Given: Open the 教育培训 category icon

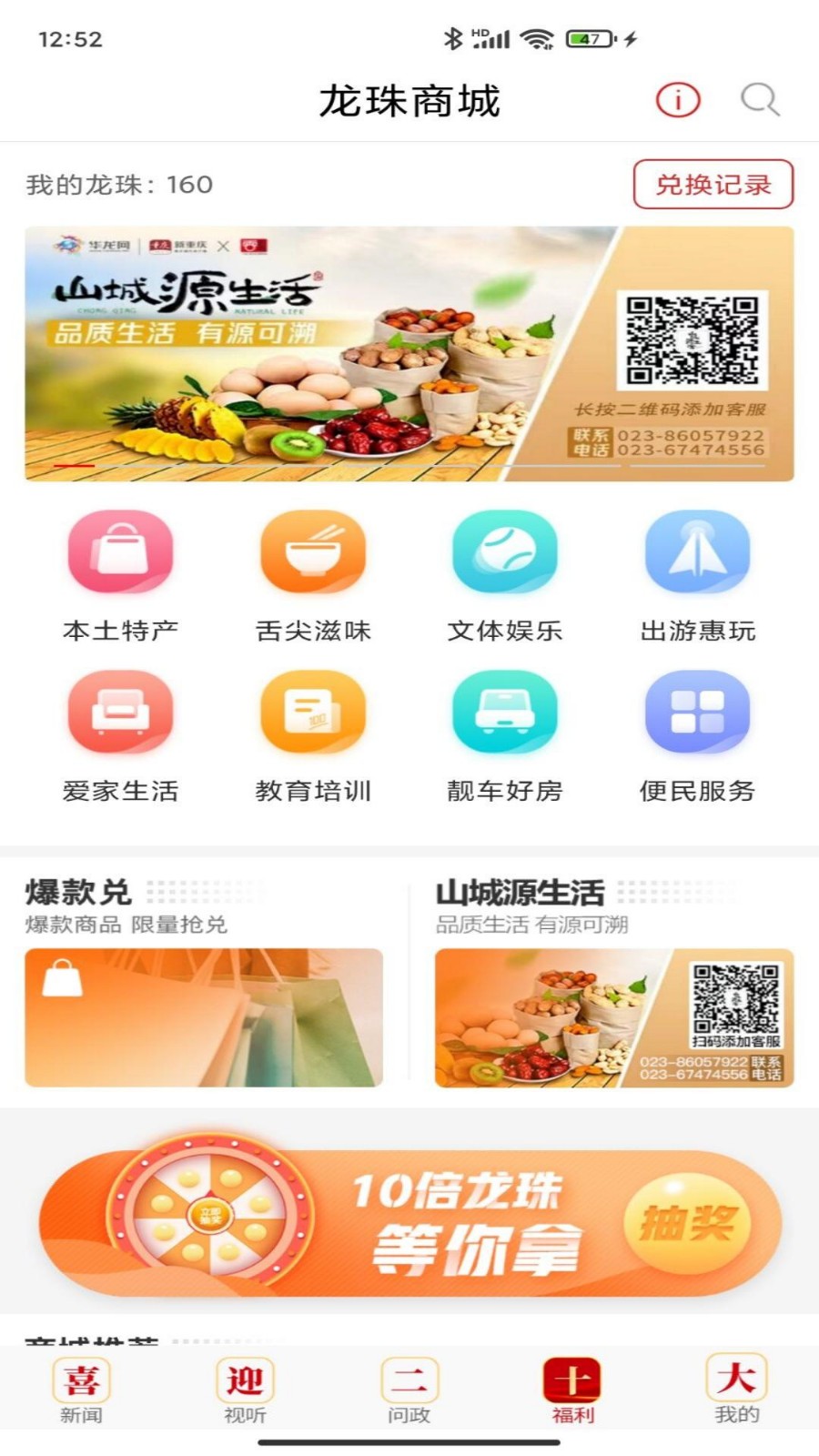Looking at the screenshot, I should click(312, 717).
